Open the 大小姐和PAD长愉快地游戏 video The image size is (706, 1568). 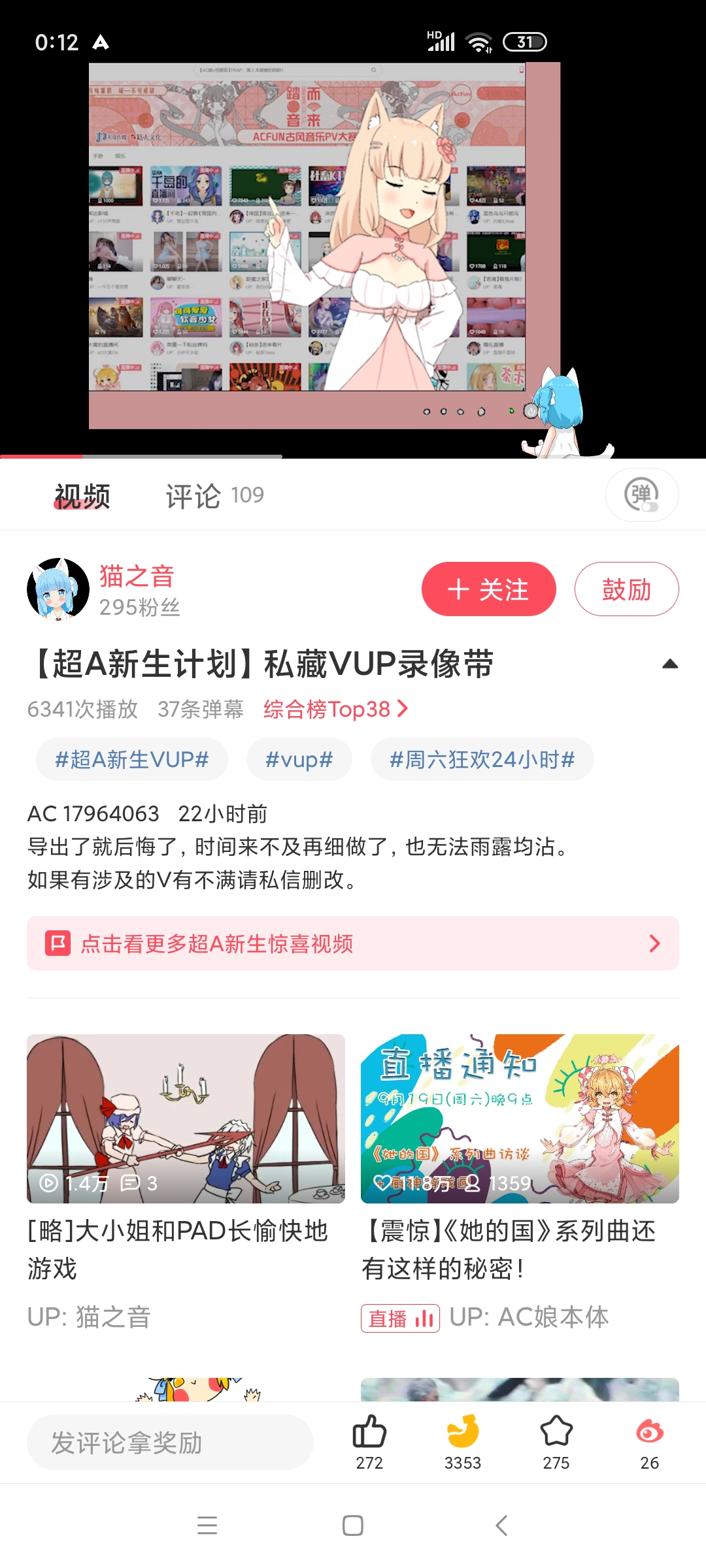click(x=186, y=1119)
